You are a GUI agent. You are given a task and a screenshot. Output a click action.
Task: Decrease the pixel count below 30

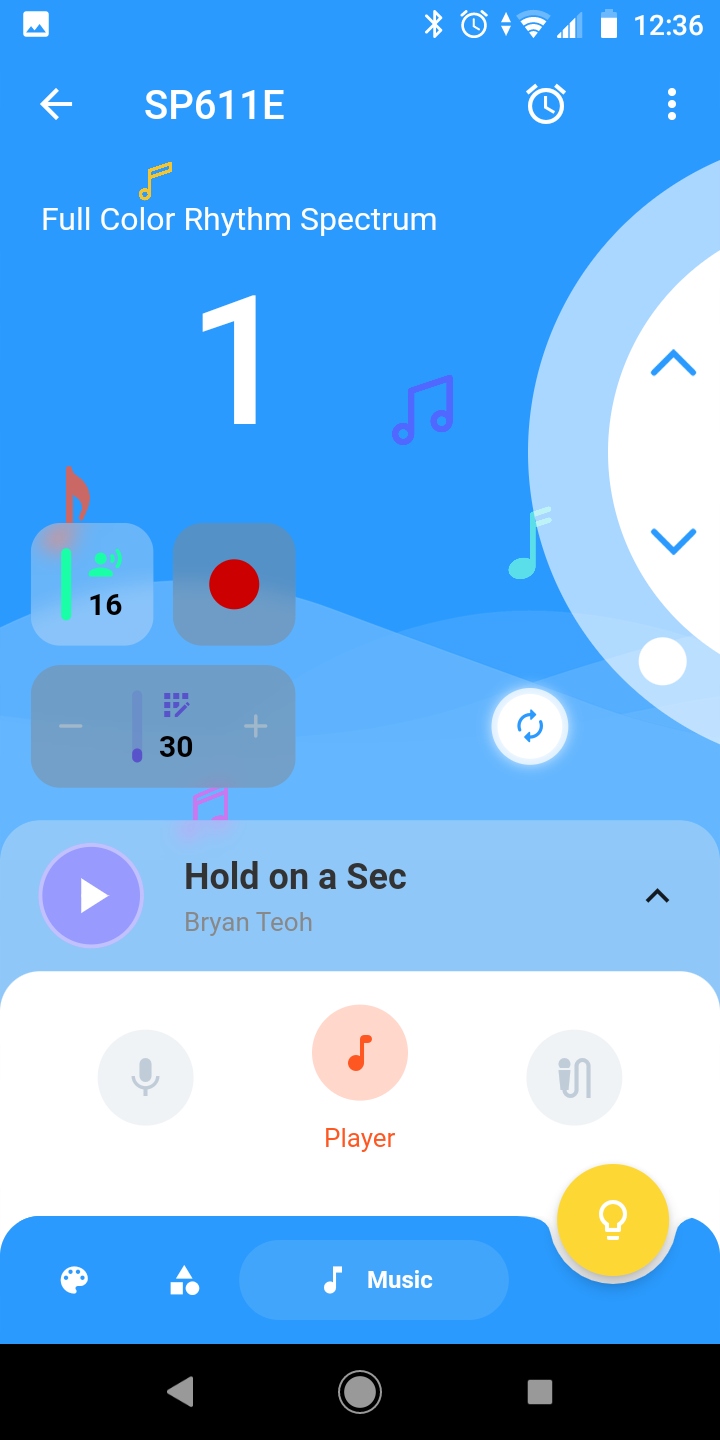71,726
